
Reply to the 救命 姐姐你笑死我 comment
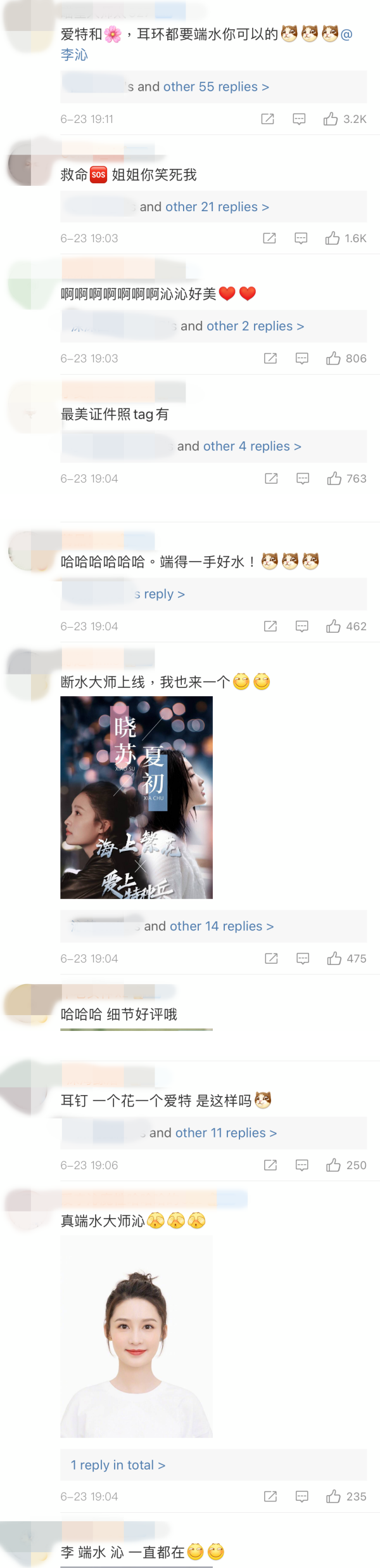pyautogui.click(x=301, y=238)
